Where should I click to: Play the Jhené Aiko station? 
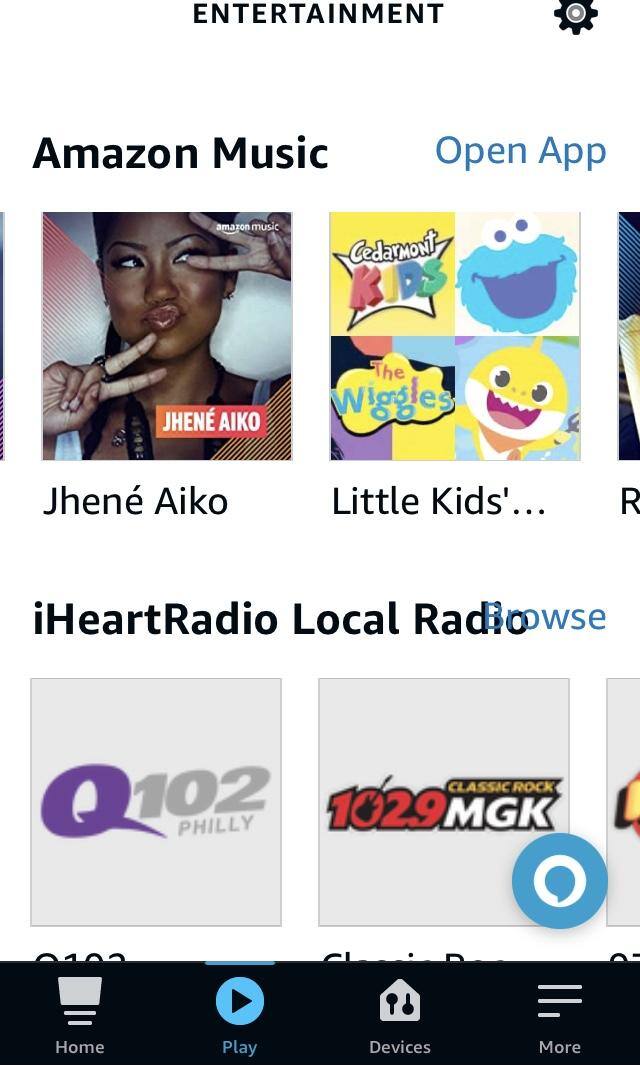click(x=167, y=336)
